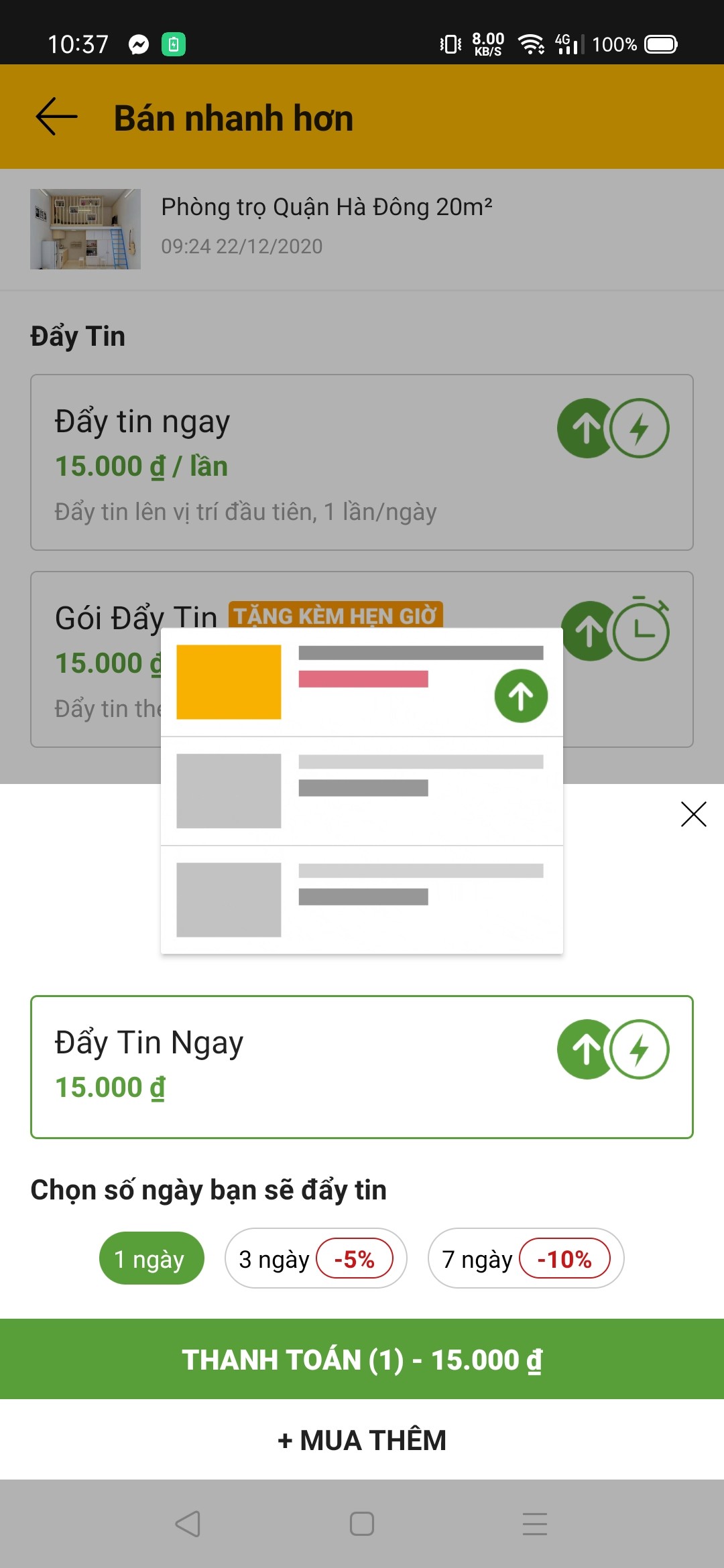Close the bottom sheet with X
Image resolution: width=724 pixels, height=1568 pixels.
tap(693, 814)
